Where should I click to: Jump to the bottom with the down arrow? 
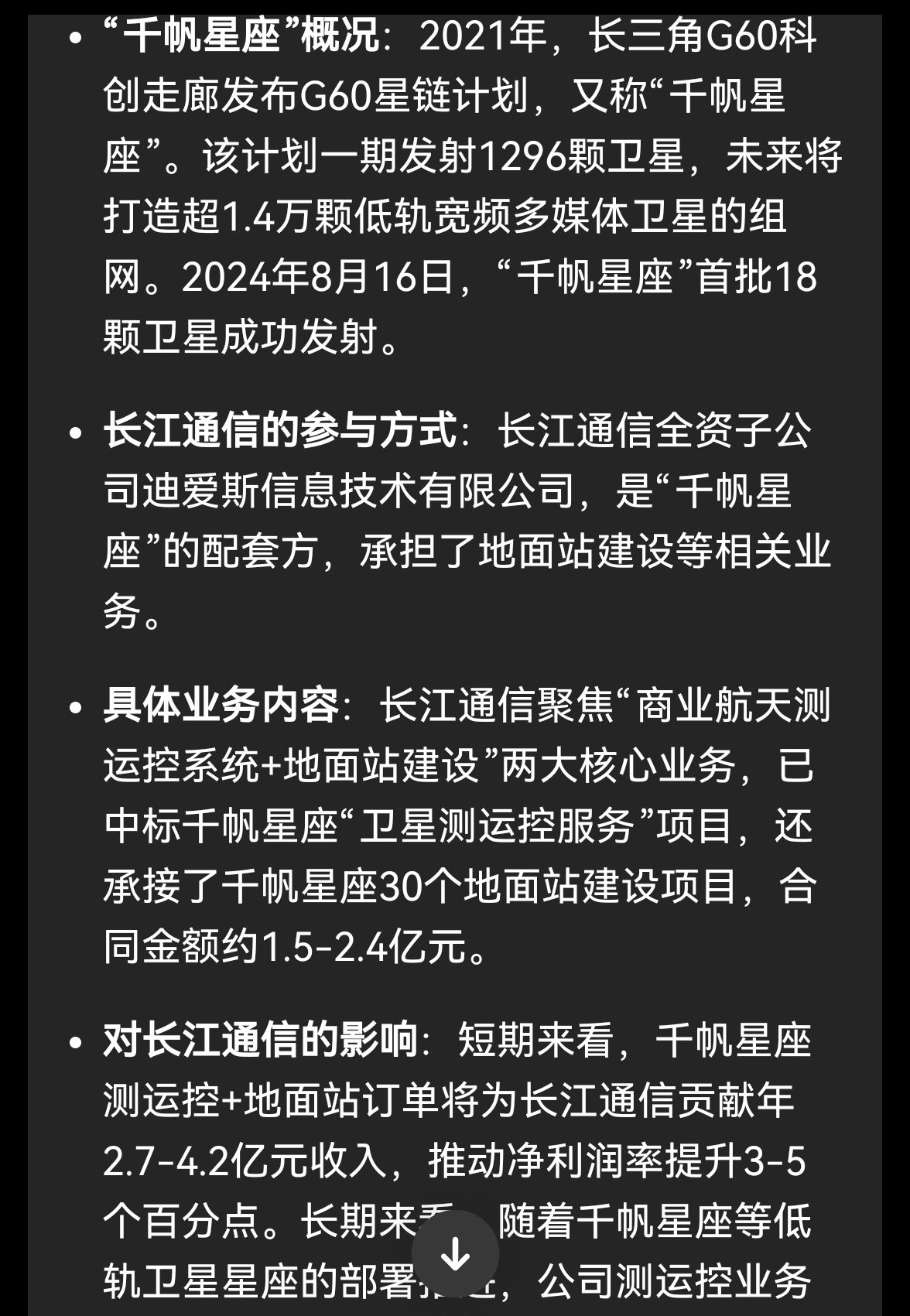(x=455, y=1254)
